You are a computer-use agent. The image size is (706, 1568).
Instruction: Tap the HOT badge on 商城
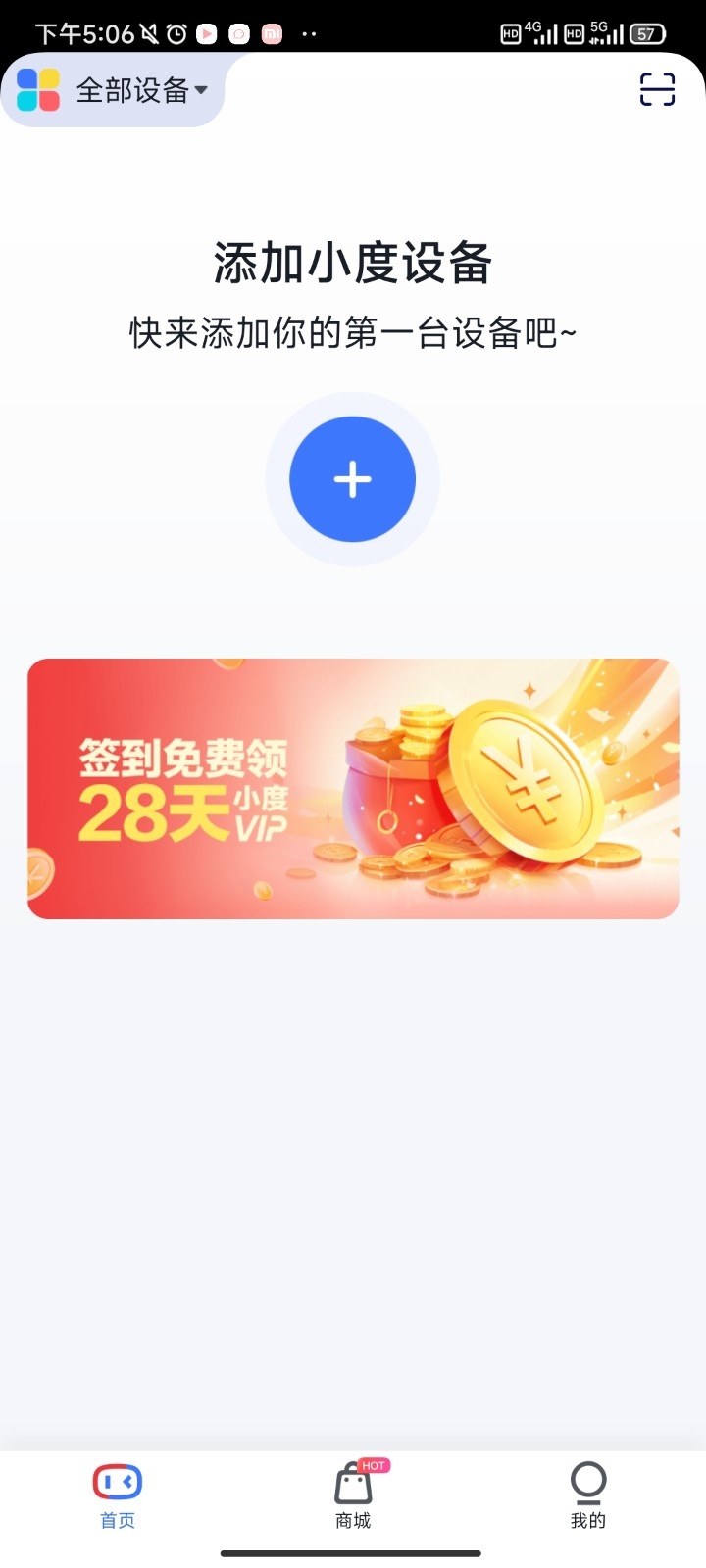[x=373, y=1465]
